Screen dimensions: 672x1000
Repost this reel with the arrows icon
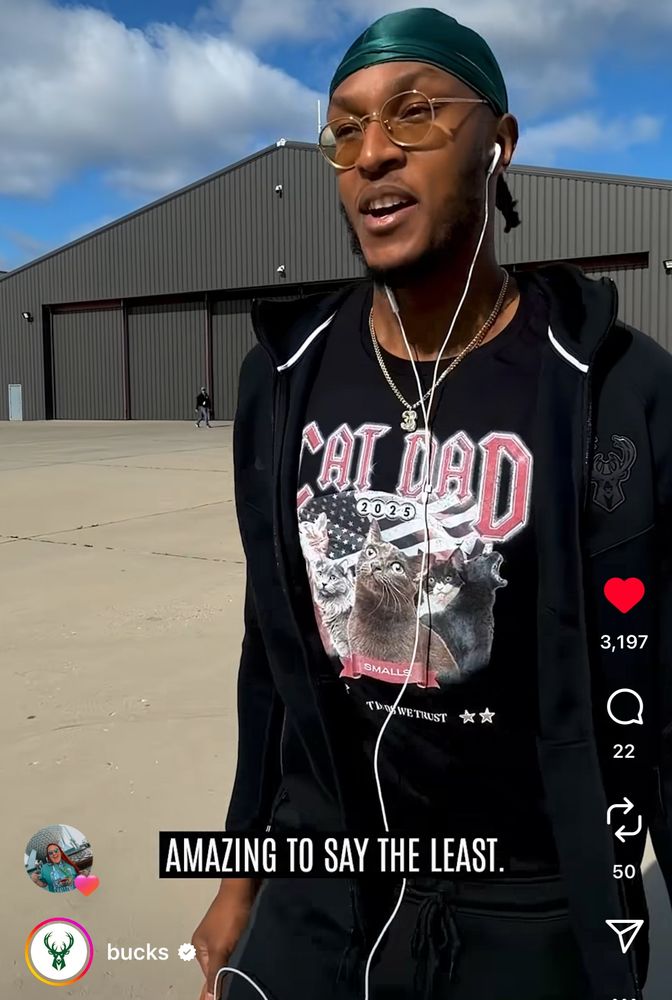click(x=624, y=819)
